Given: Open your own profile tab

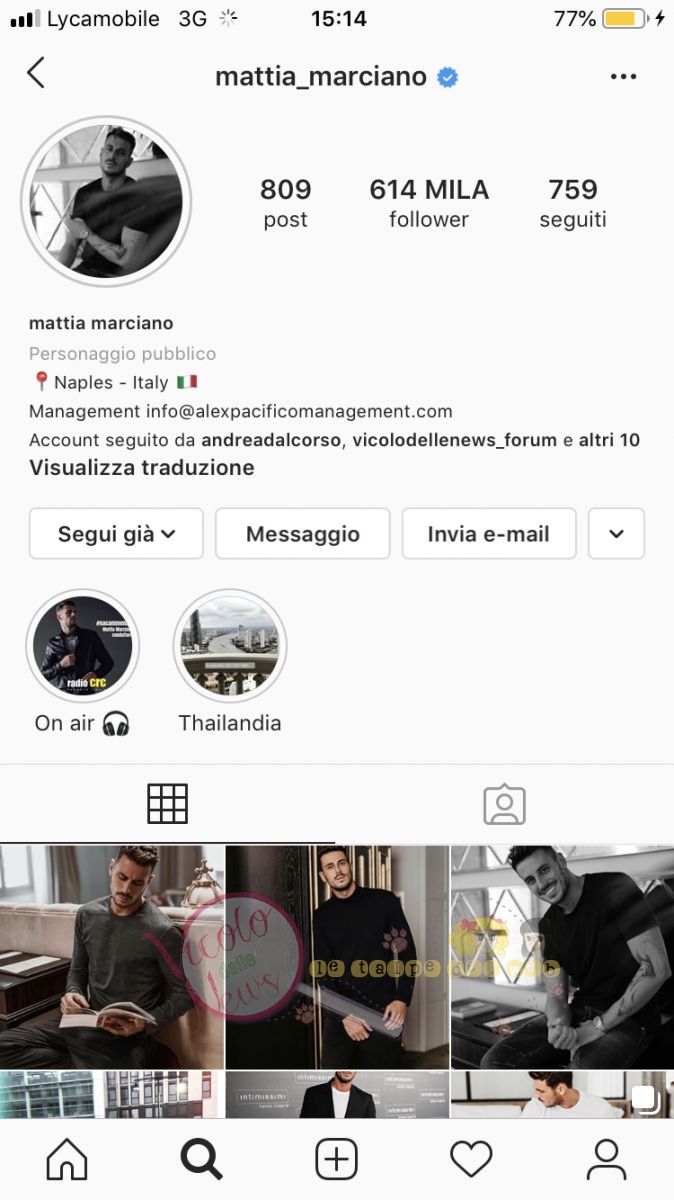Looking at the screenshot, I should (x=606, y=1159).
